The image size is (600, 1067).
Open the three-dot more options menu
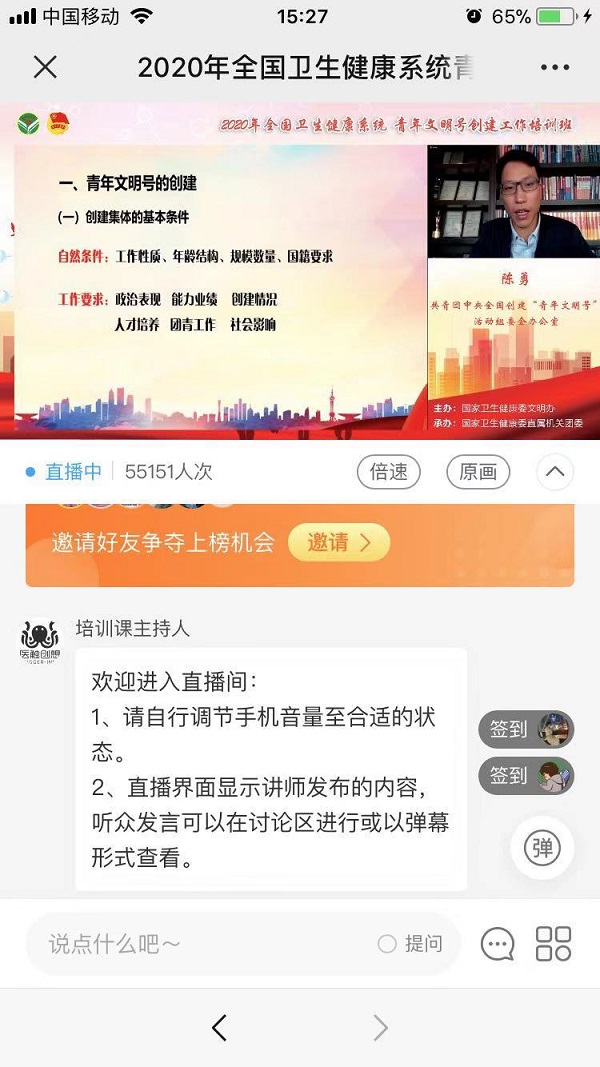point(554,67)
